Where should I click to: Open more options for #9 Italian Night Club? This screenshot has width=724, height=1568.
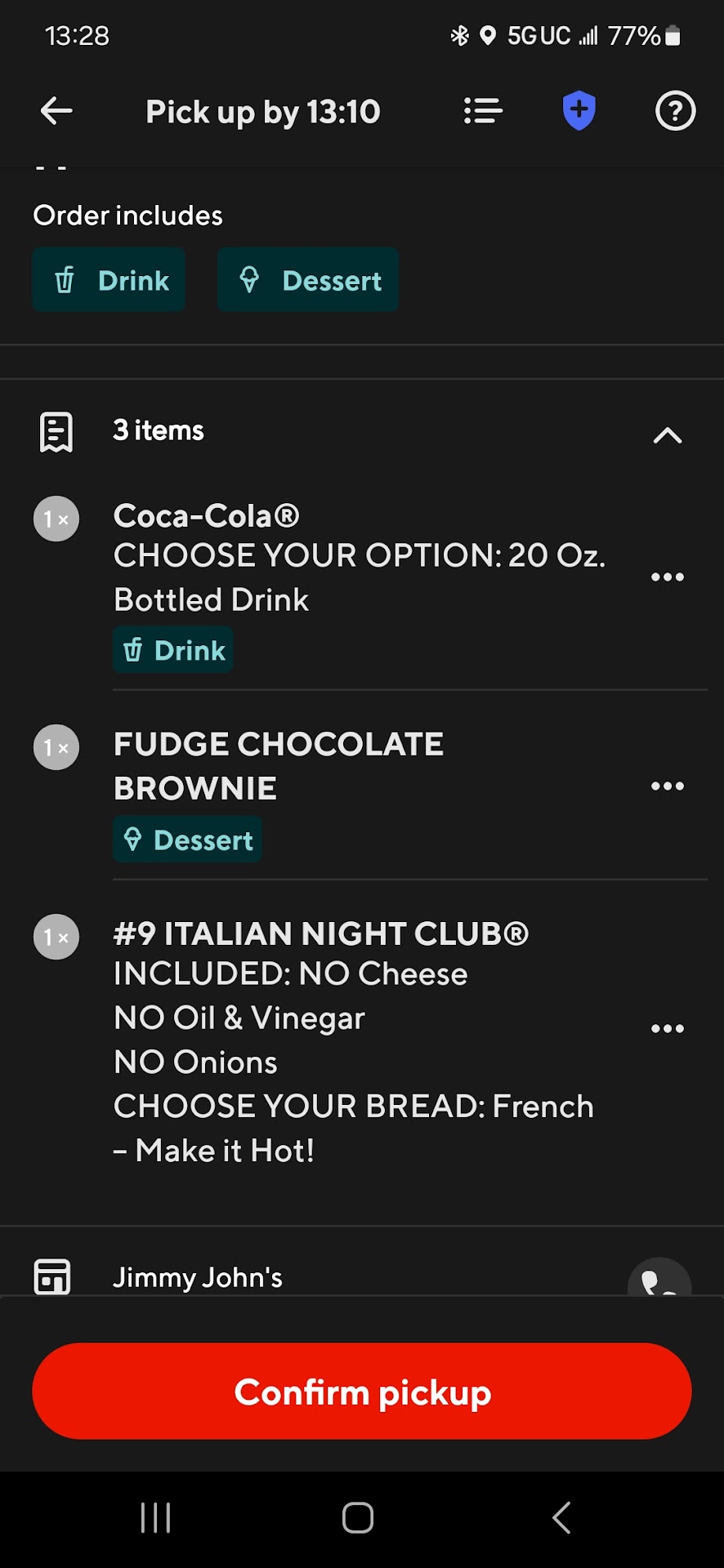pyautogui.click(x=667, y=1029)
